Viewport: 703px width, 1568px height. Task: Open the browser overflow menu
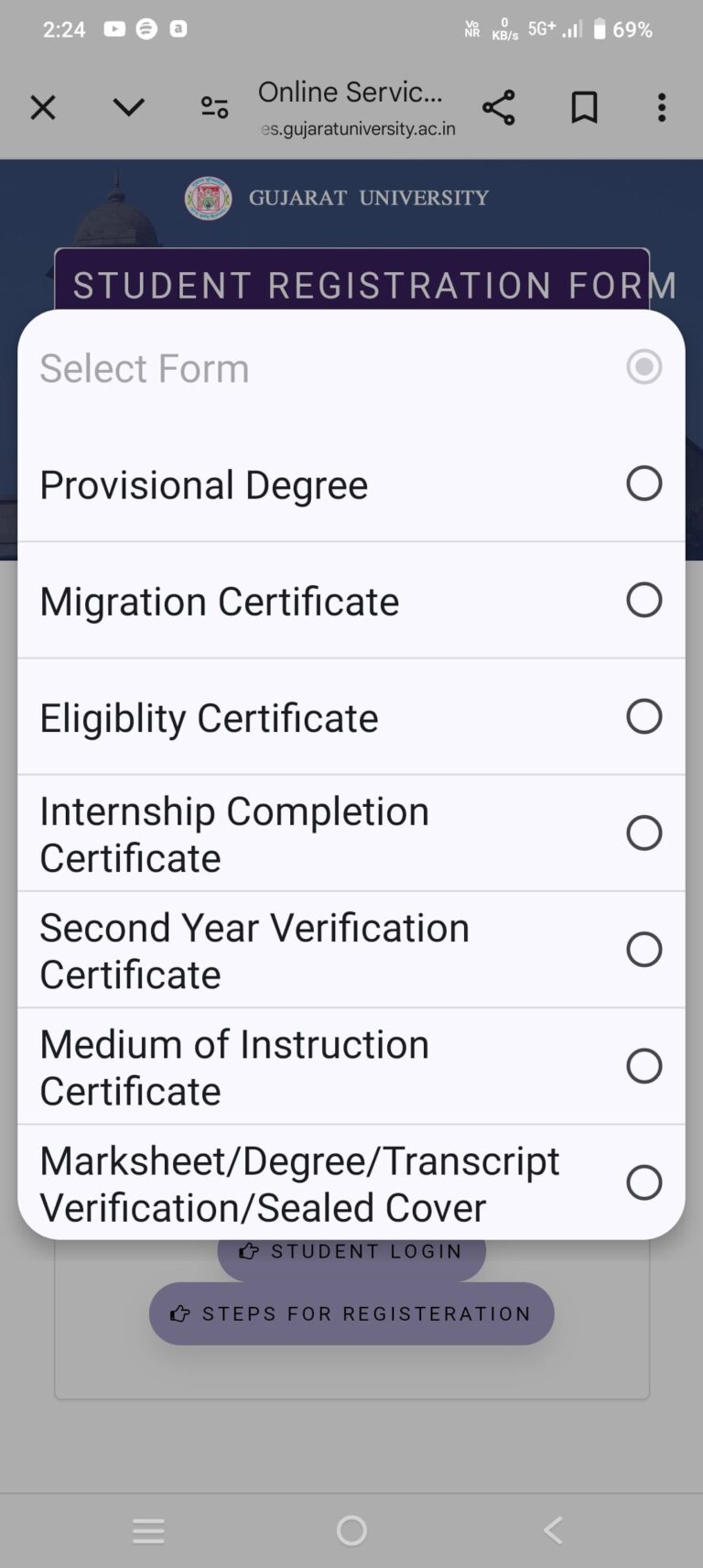tap(661, 107)
